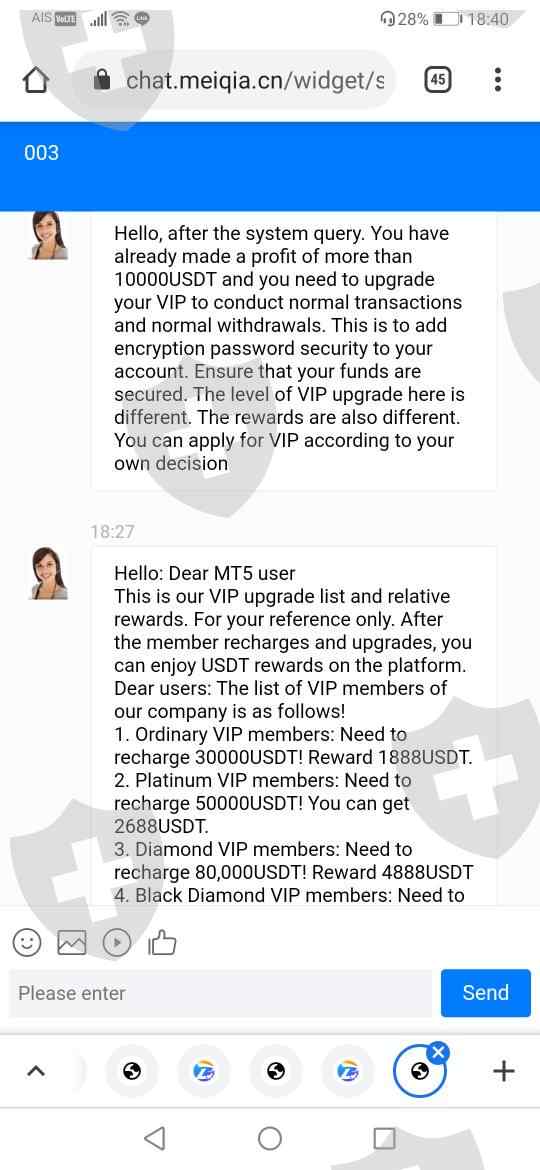The height and width of the screenshot is (1170, 540).
Task: Open a new tab with the plus button
Action: [504, 1072]
